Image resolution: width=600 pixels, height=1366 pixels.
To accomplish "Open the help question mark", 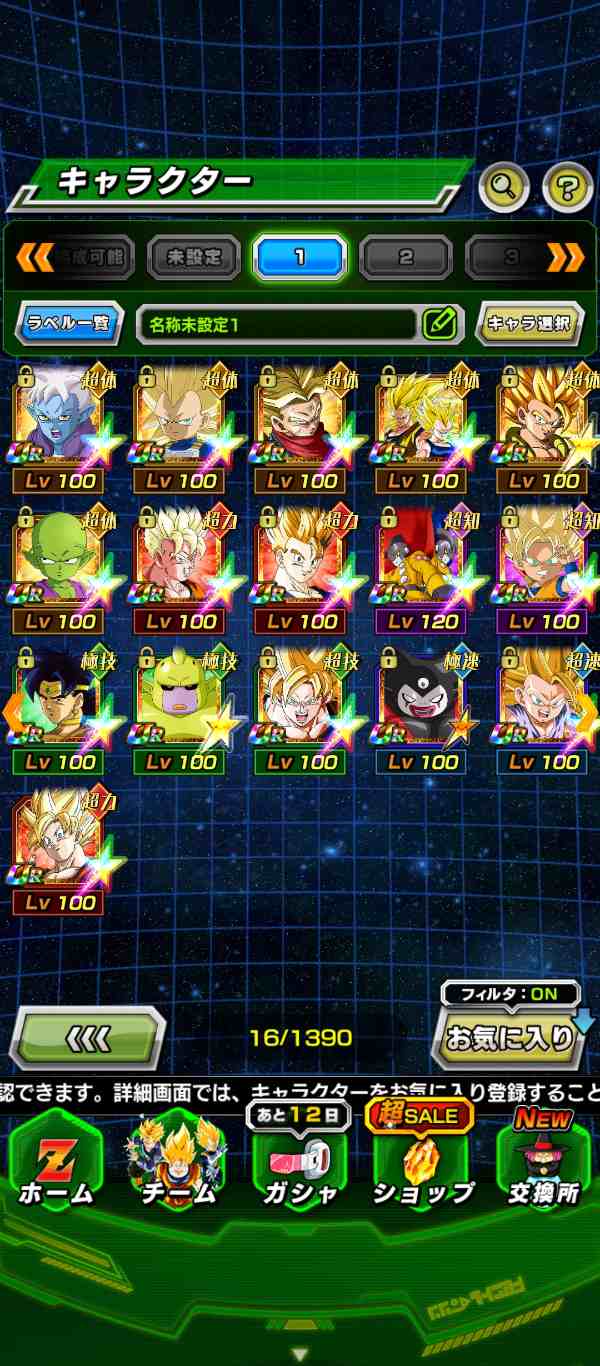I will pyautogui.click(x=567, y=185).
